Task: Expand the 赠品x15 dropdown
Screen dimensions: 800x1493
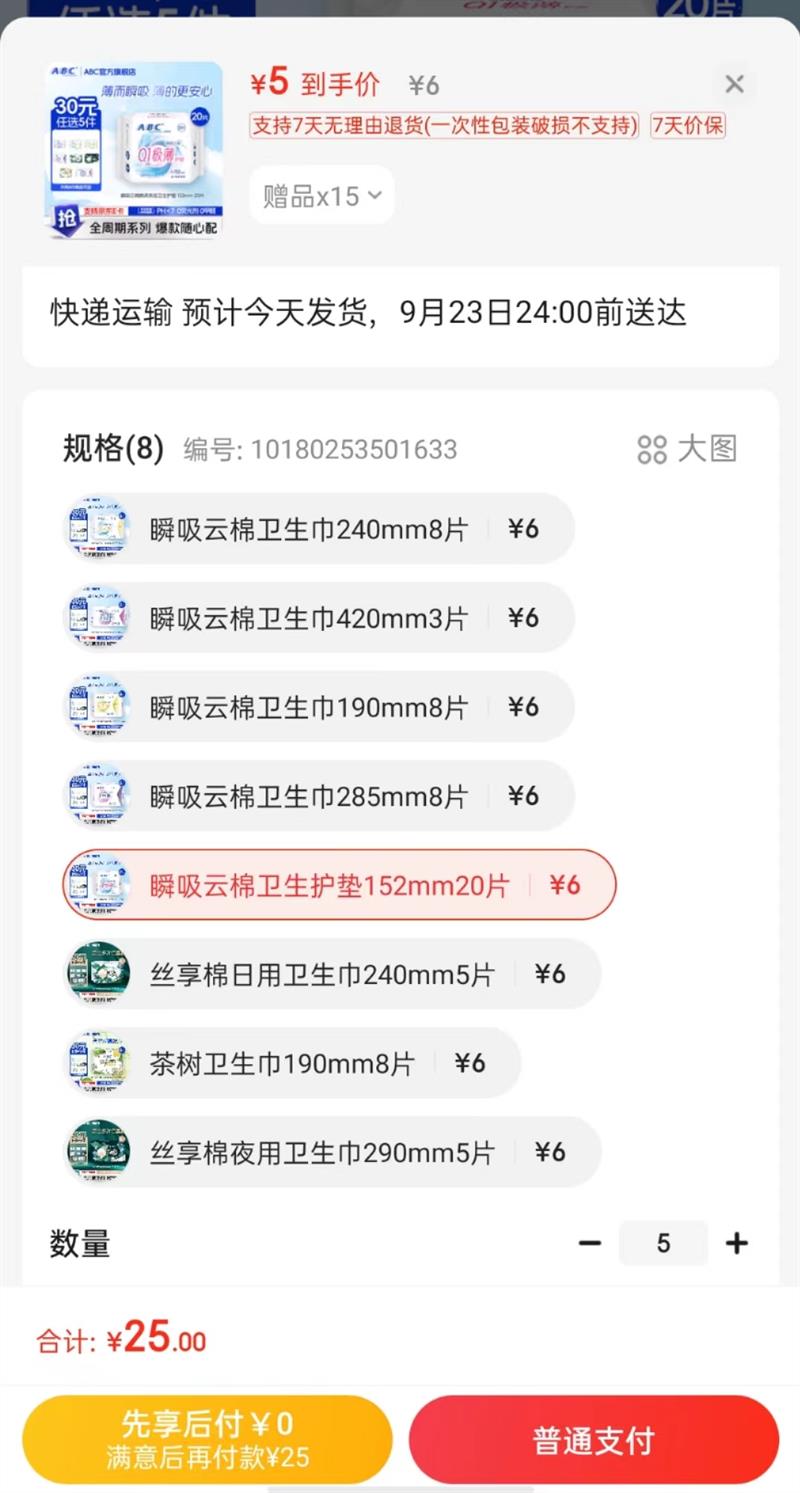Action: pyautogui.click(x=321, y=196)
